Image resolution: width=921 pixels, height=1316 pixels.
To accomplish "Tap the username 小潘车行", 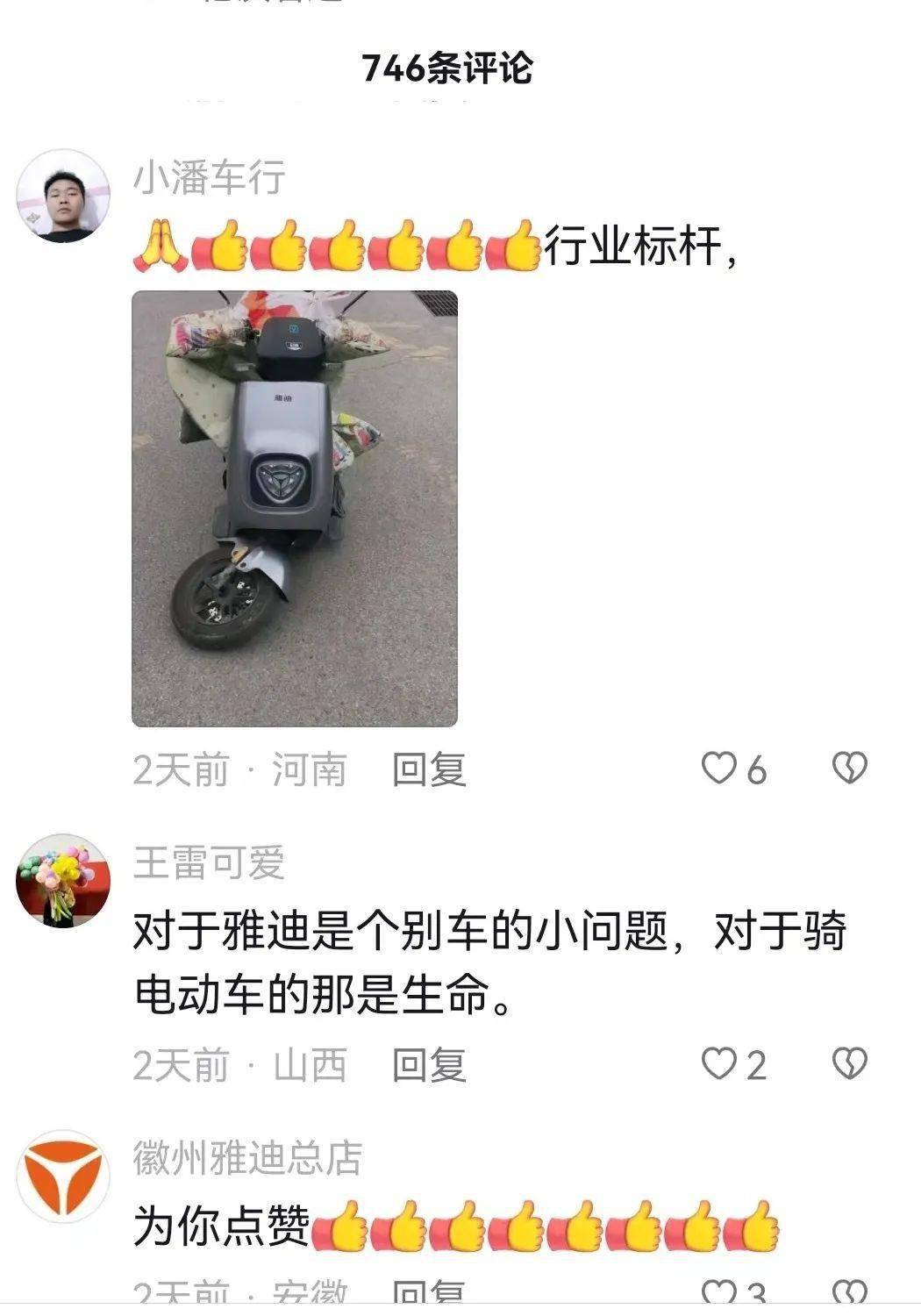I will coord(209,177).
